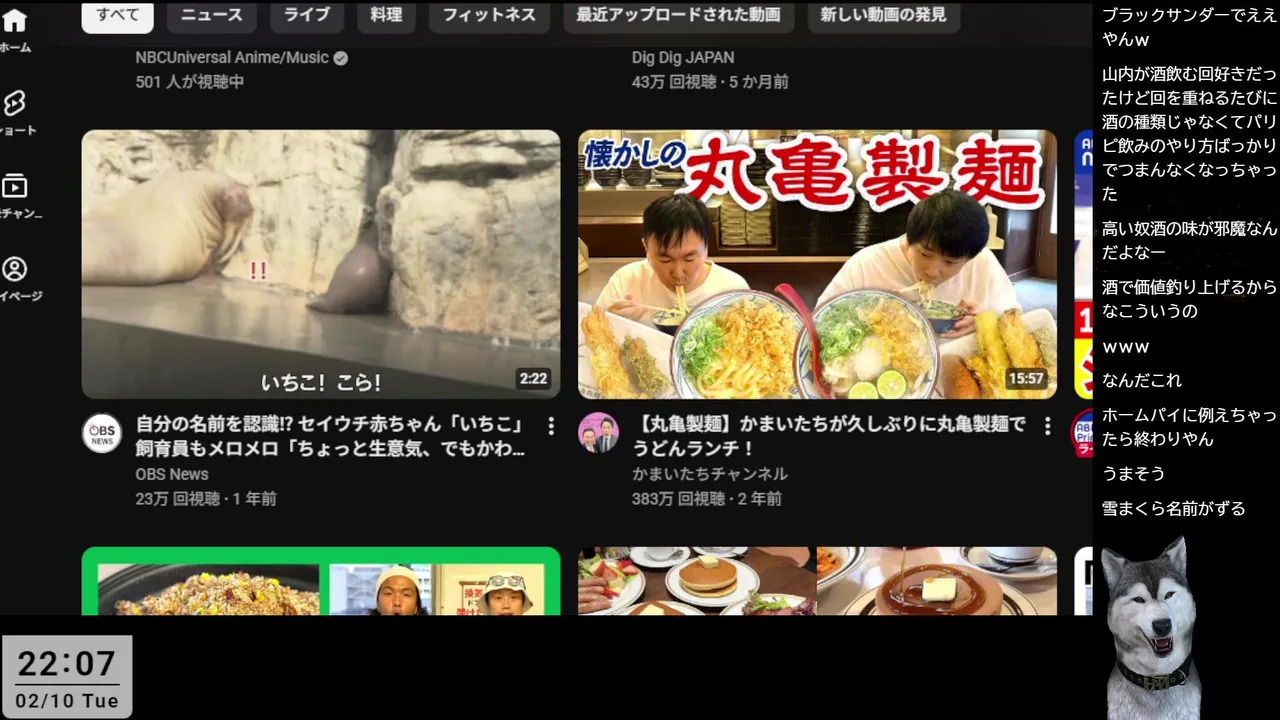Play the セイウチ赤ちゃん「いちご」 video
The height and width of the screenshot is (720, 1280).
pyautogui.click(x=320, y=264)
